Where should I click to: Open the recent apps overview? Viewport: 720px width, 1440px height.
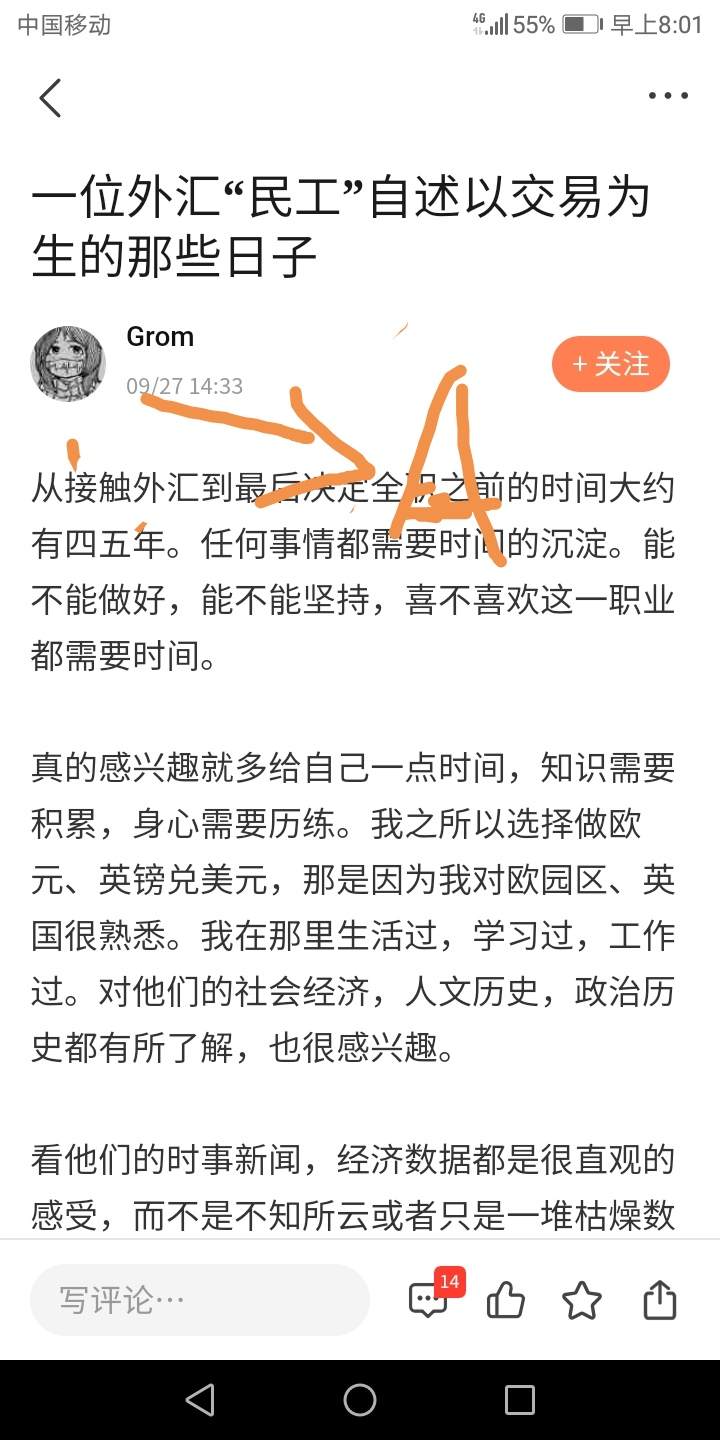pos(519,1400)
